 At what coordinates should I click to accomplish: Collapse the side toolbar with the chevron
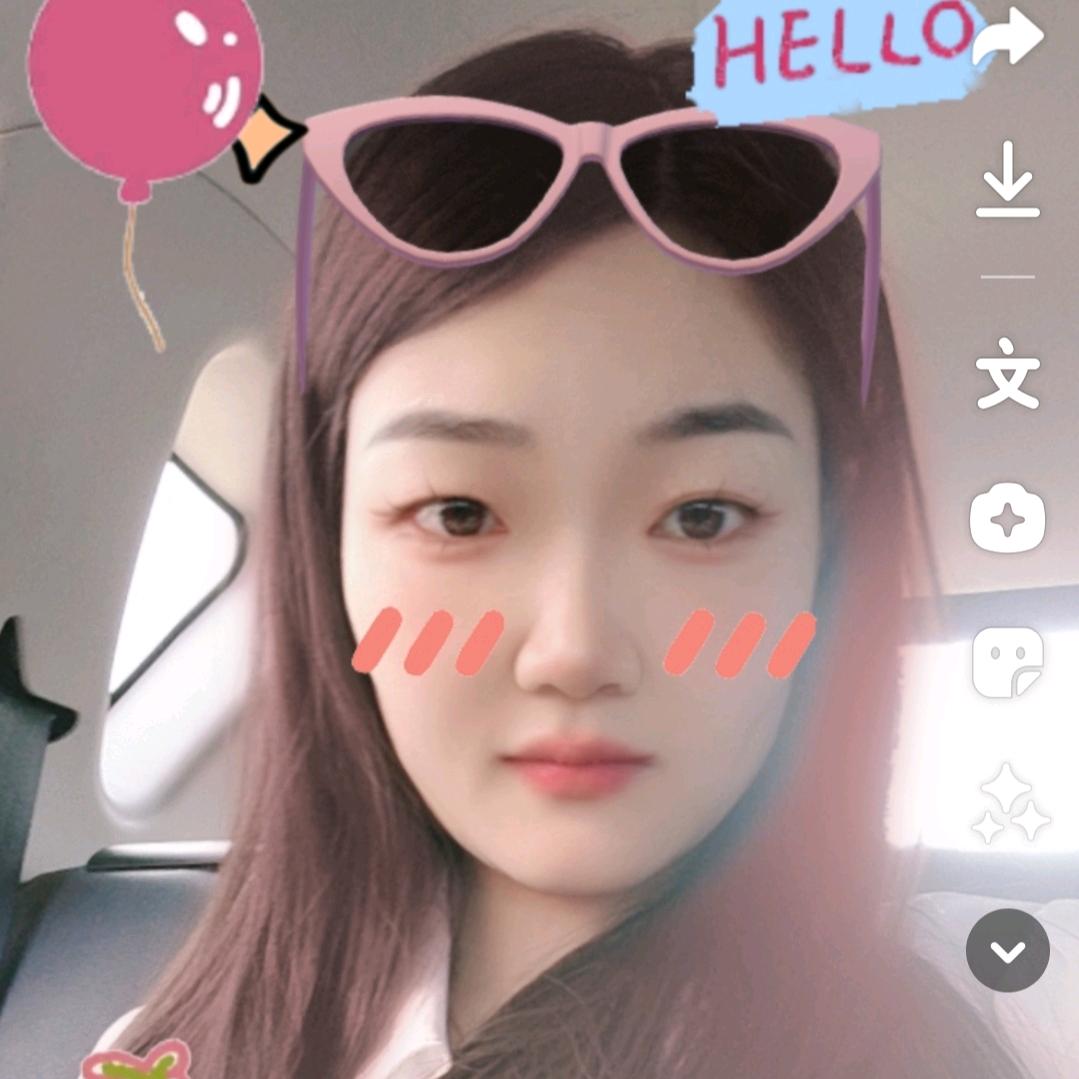(x=1008, y=951)
